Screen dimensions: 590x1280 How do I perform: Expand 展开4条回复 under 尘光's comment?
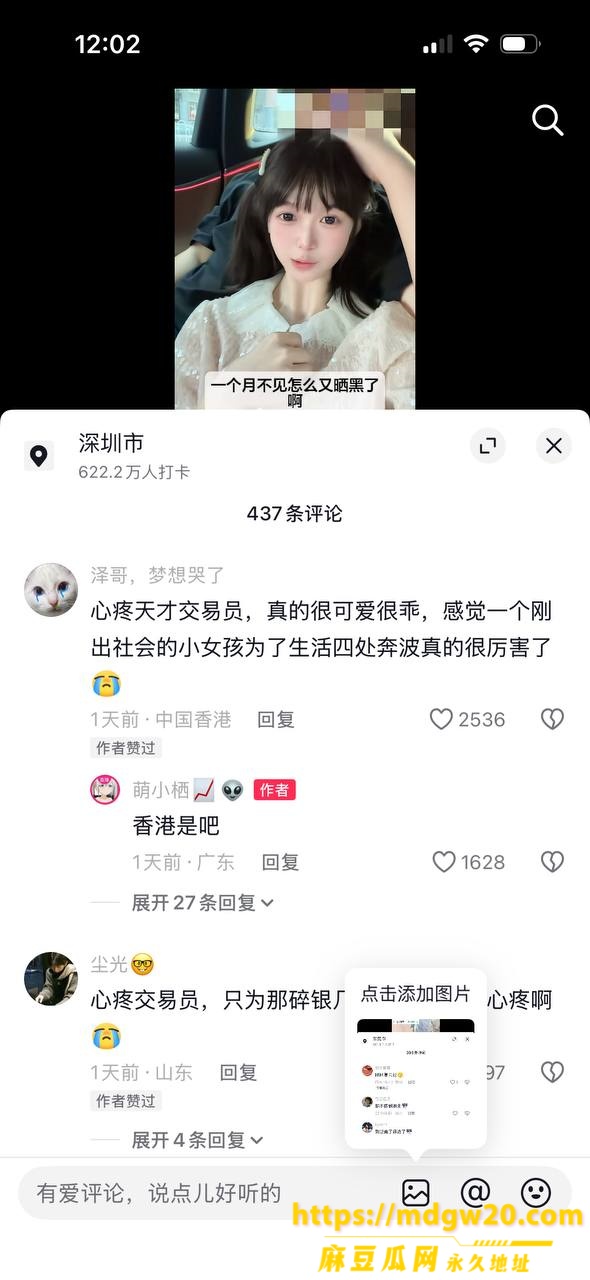198,1140
